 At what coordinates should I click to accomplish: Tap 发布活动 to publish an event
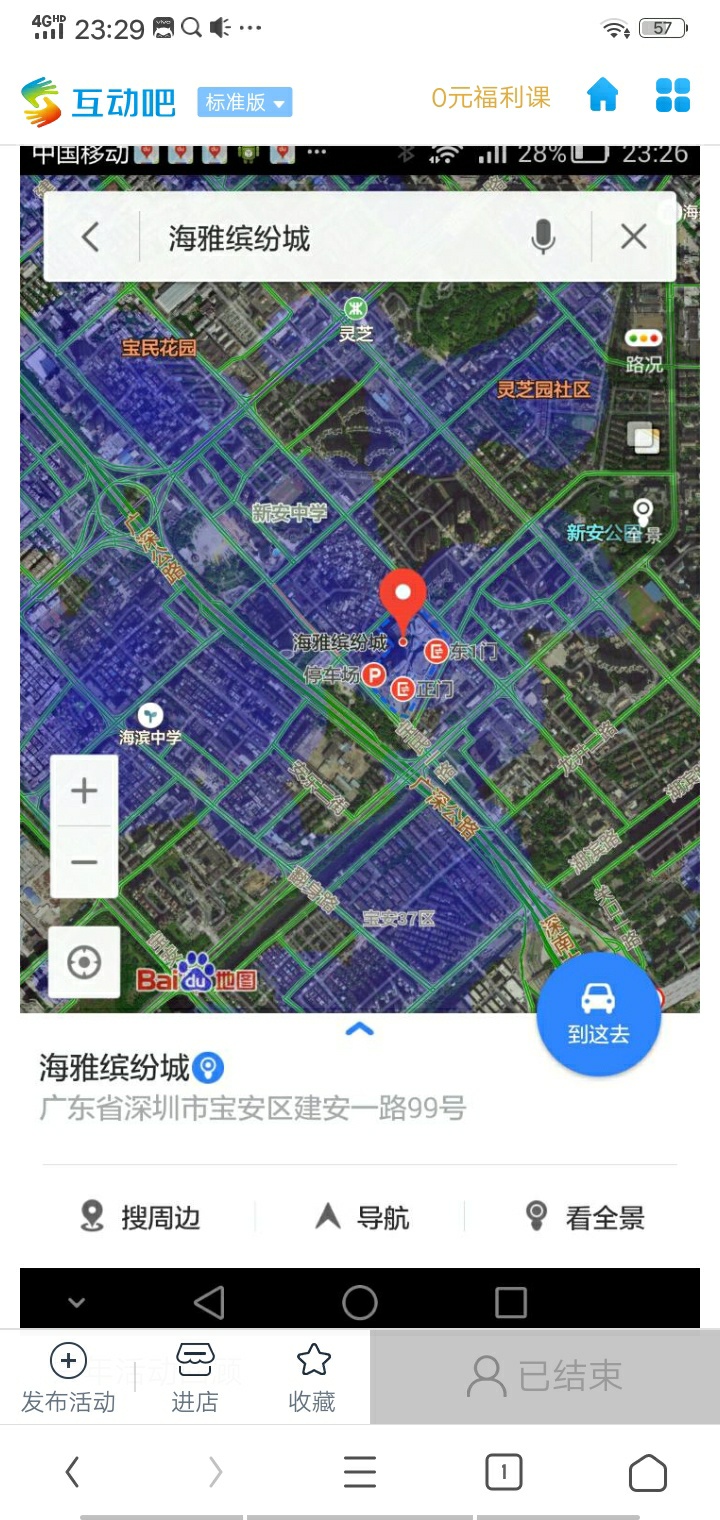point(68,1378)
